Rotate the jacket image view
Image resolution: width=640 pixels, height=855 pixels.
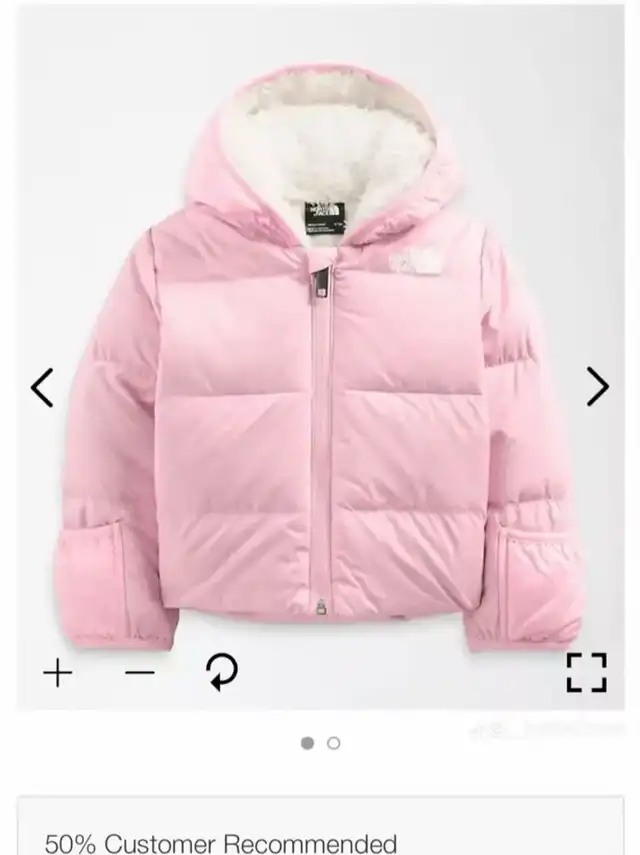click(x=222, y=673)
